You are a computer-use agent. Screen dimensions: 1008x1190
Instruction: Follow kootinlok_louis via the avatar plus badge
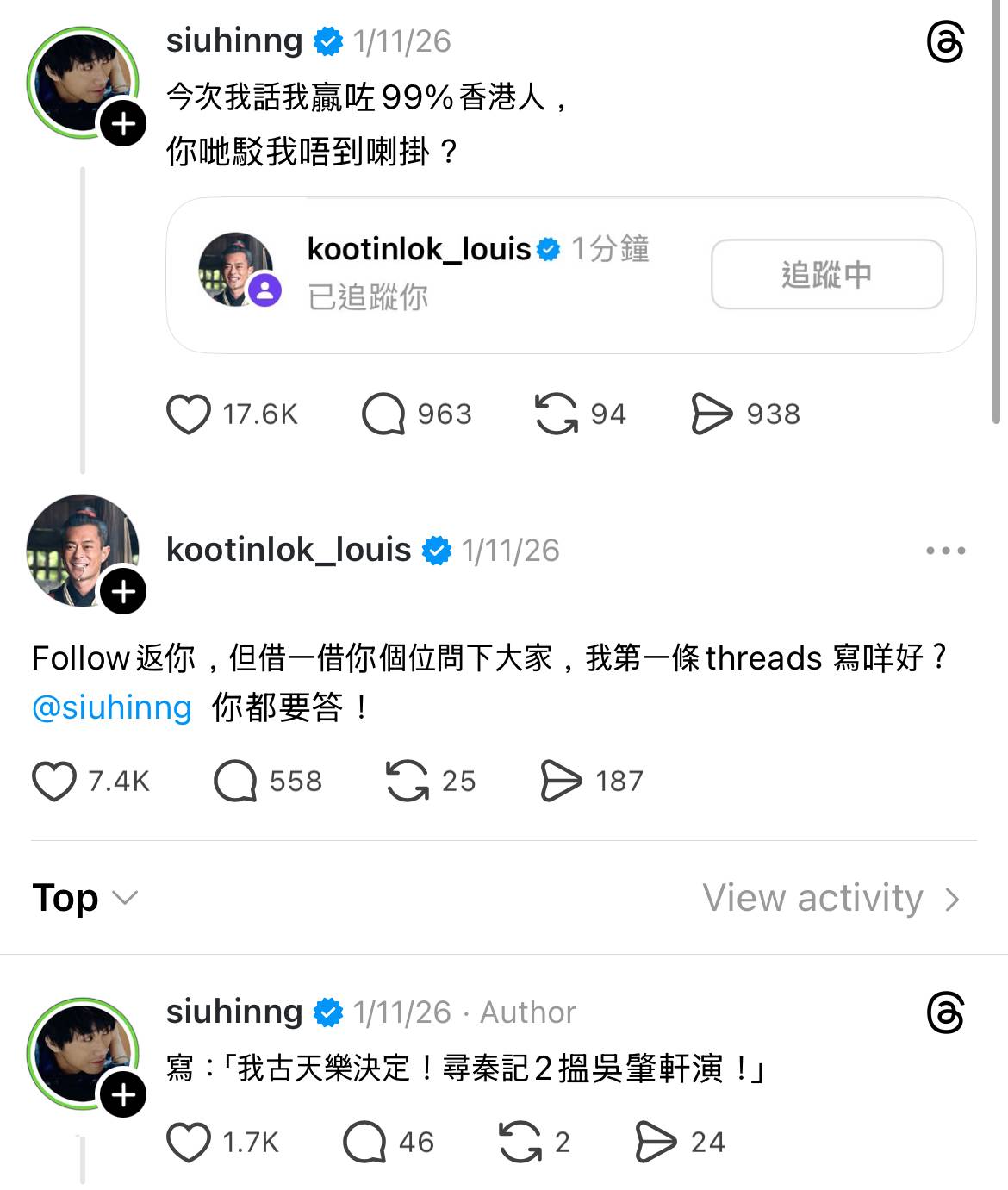(x=123, y=592)
